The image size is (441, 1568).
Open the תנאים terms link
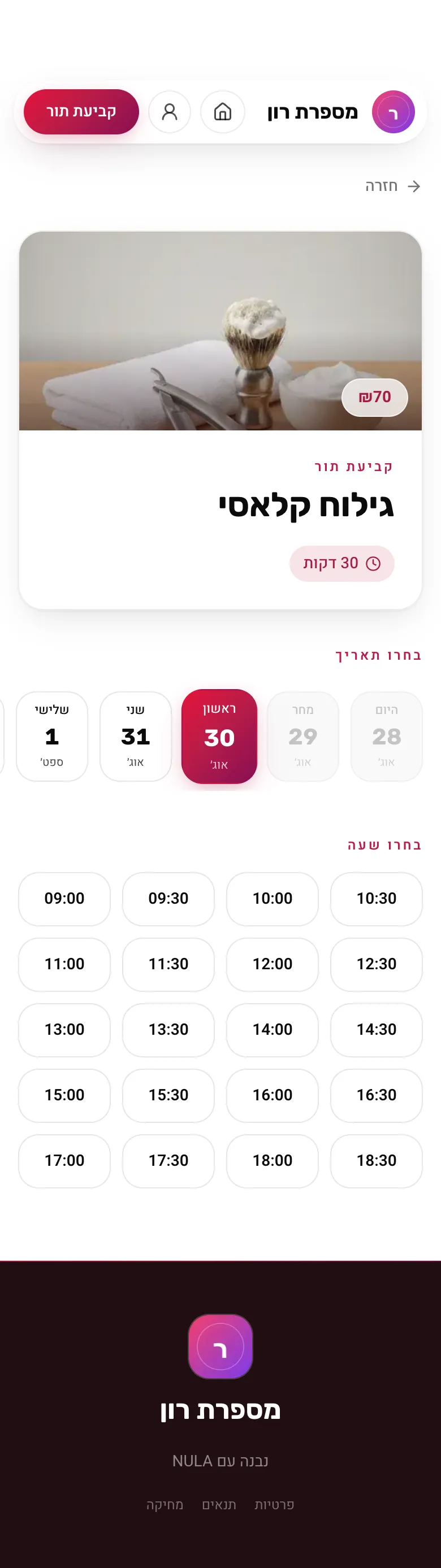pos(219,1505)
